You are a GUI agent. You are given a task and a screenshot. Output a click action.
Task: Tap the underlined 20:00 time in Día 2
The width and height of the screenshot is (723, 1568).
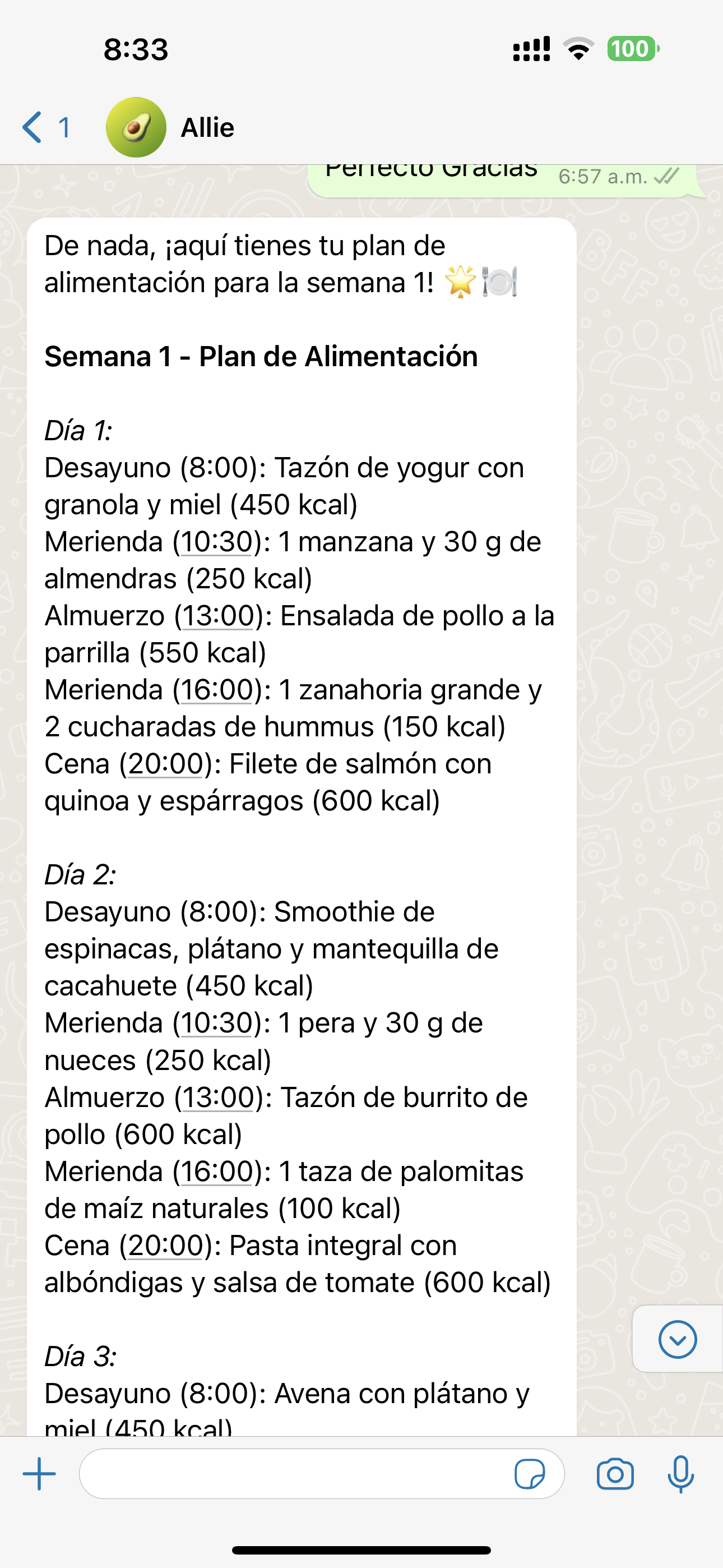[165, 1246]
